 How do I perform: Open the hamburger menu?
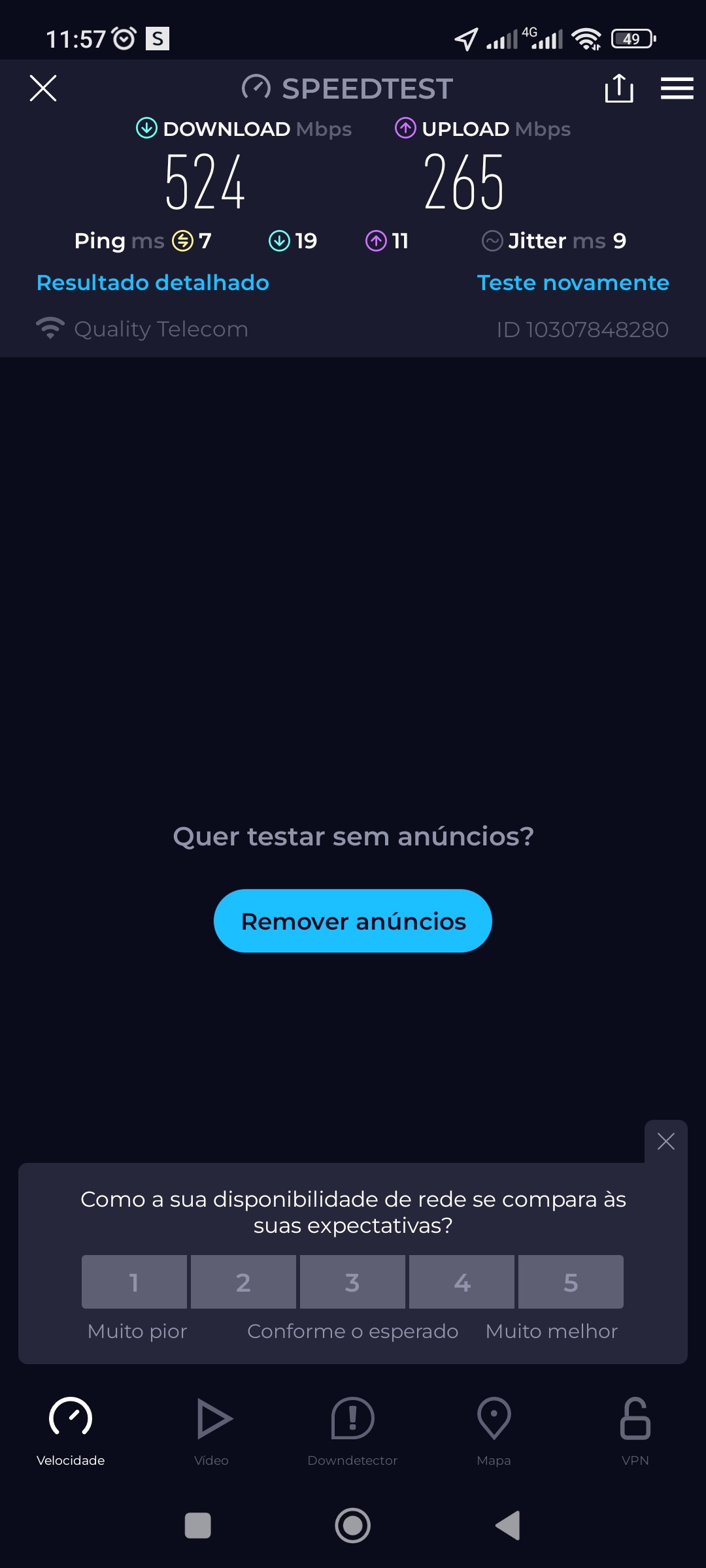tap(677, 88)
